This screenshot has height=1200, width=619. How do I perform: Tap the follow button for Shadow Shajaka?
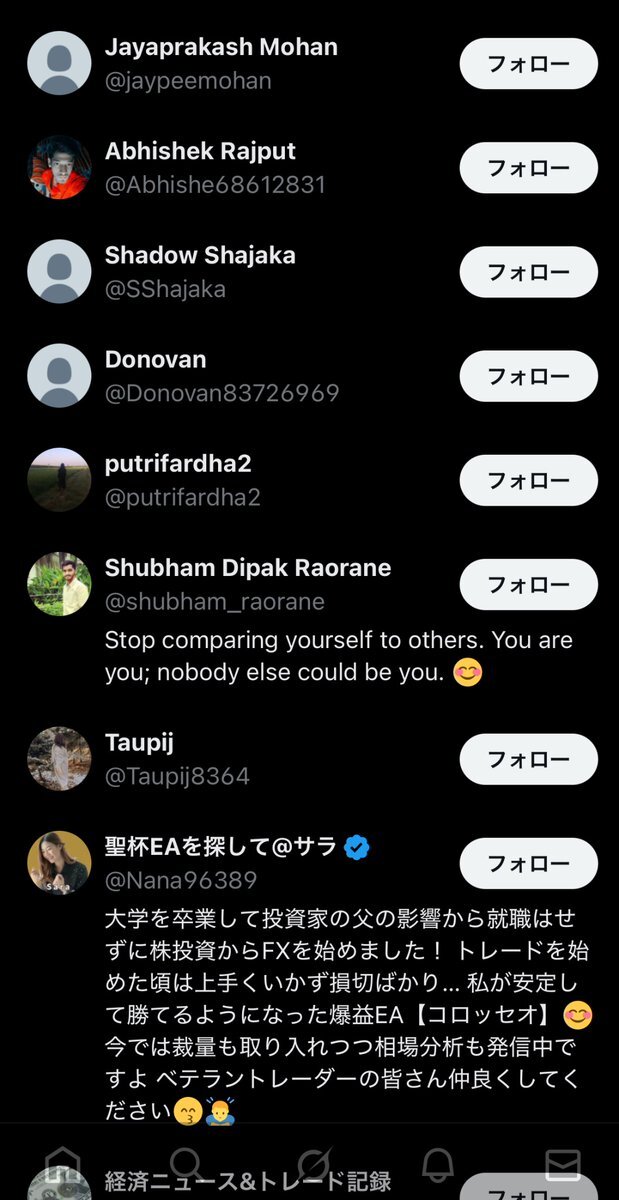click(x=528, y=272)
